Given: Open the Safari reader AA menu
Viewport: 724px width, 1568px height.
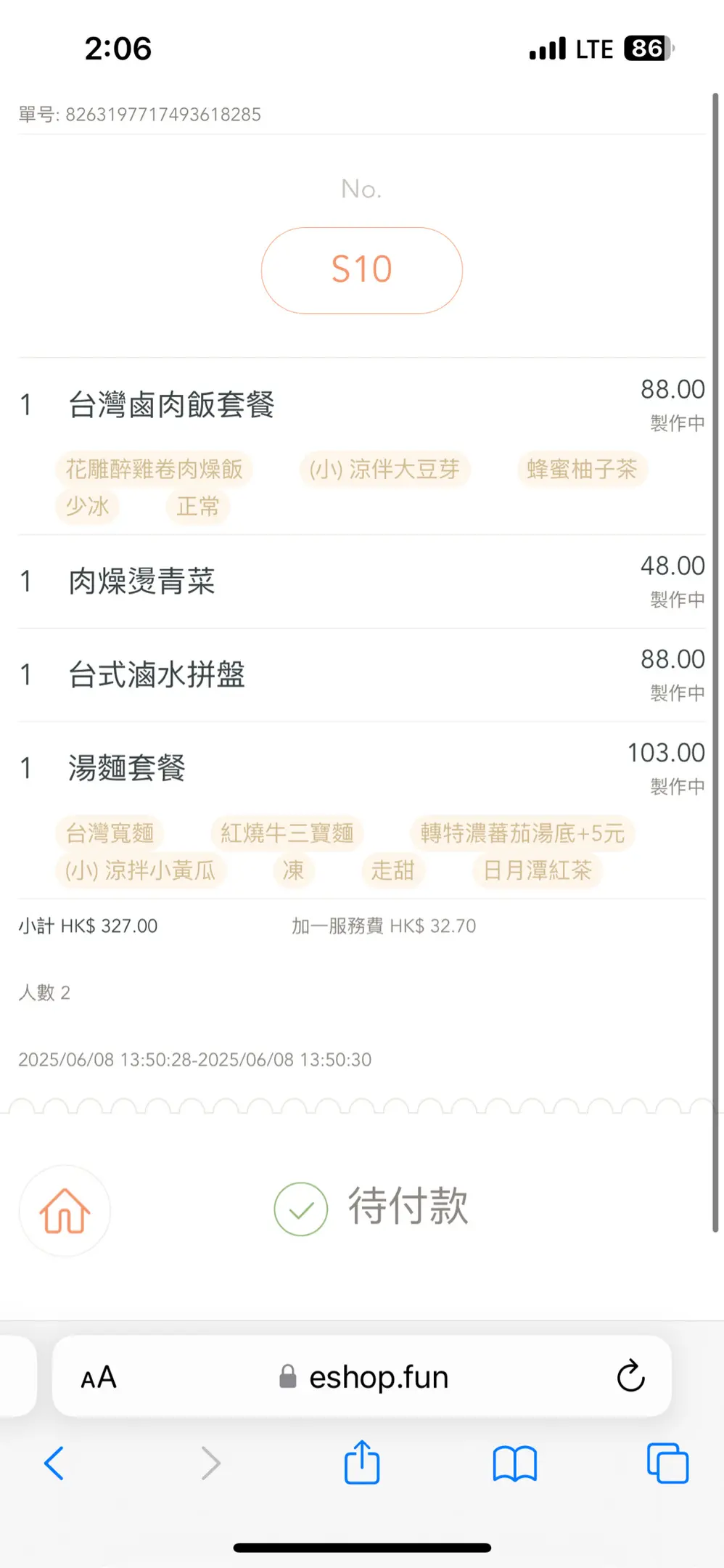Looking at the screenshot, I should click(x=99, y=1377).
